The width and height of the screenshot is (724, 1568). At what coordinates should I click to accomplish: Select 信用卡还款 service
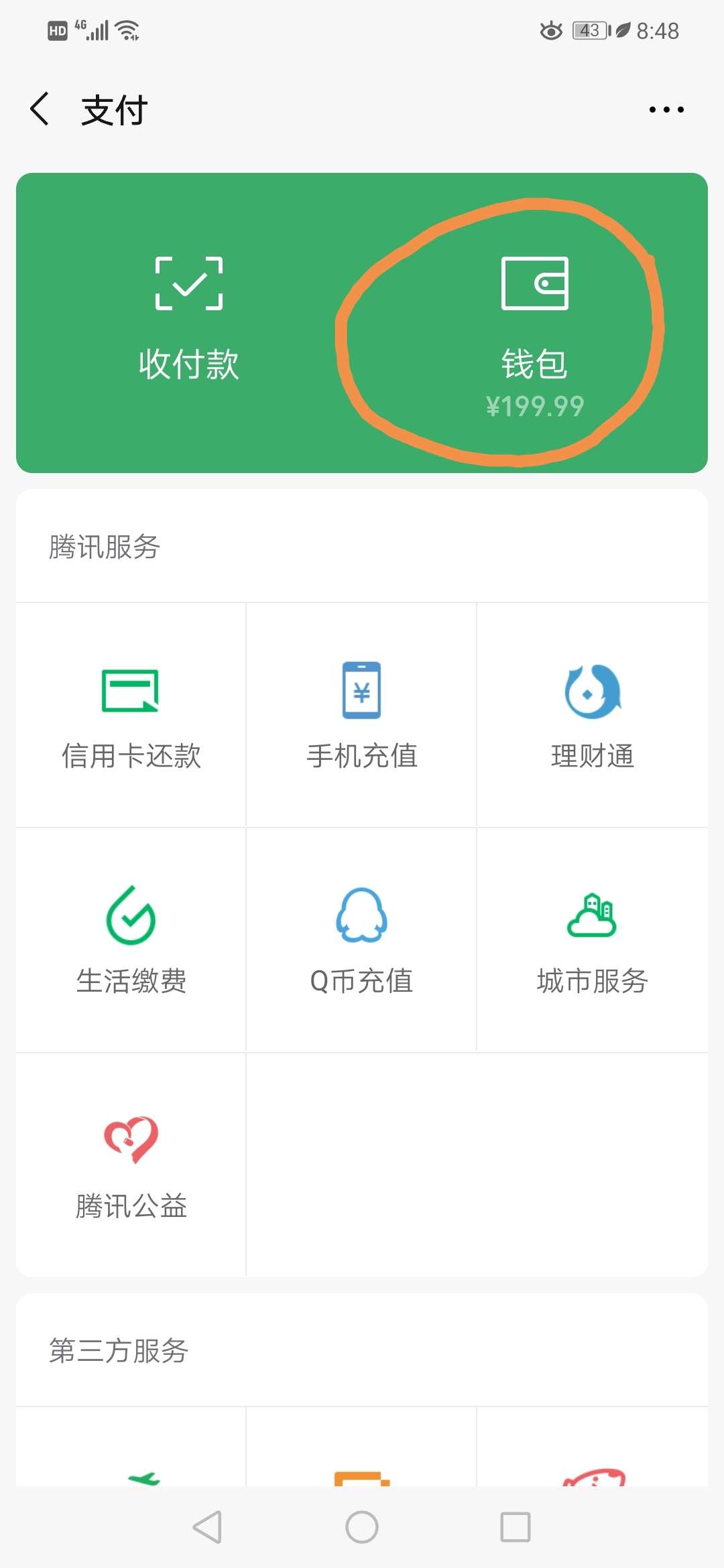(131, 715)
